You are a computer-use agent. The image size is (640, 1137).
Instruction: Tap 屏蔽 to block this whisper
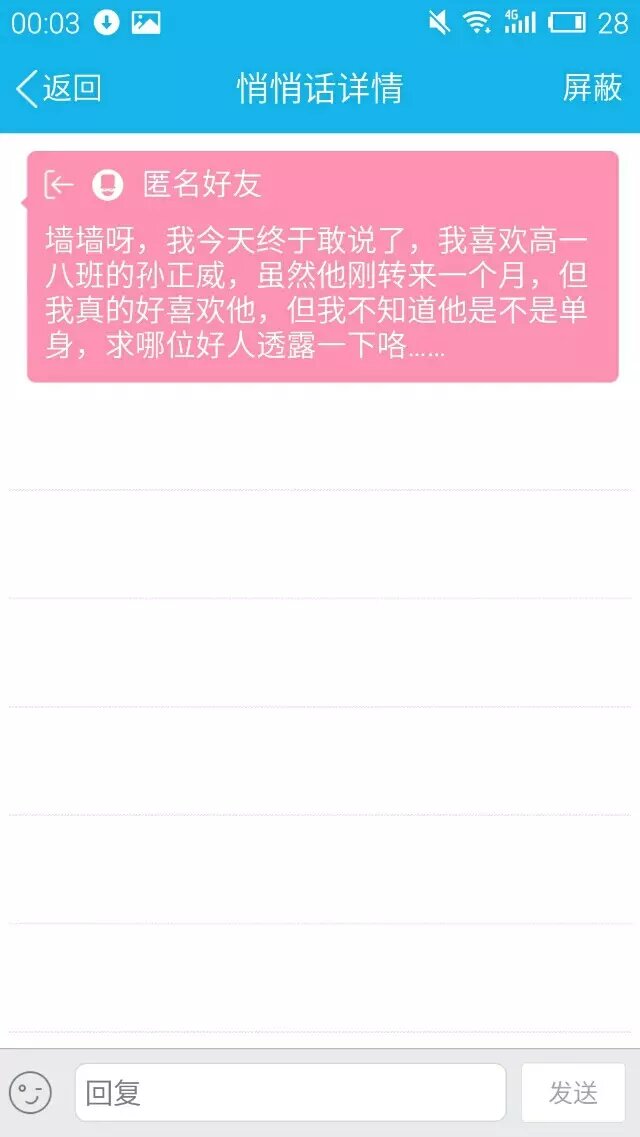[x=592, y=89]
